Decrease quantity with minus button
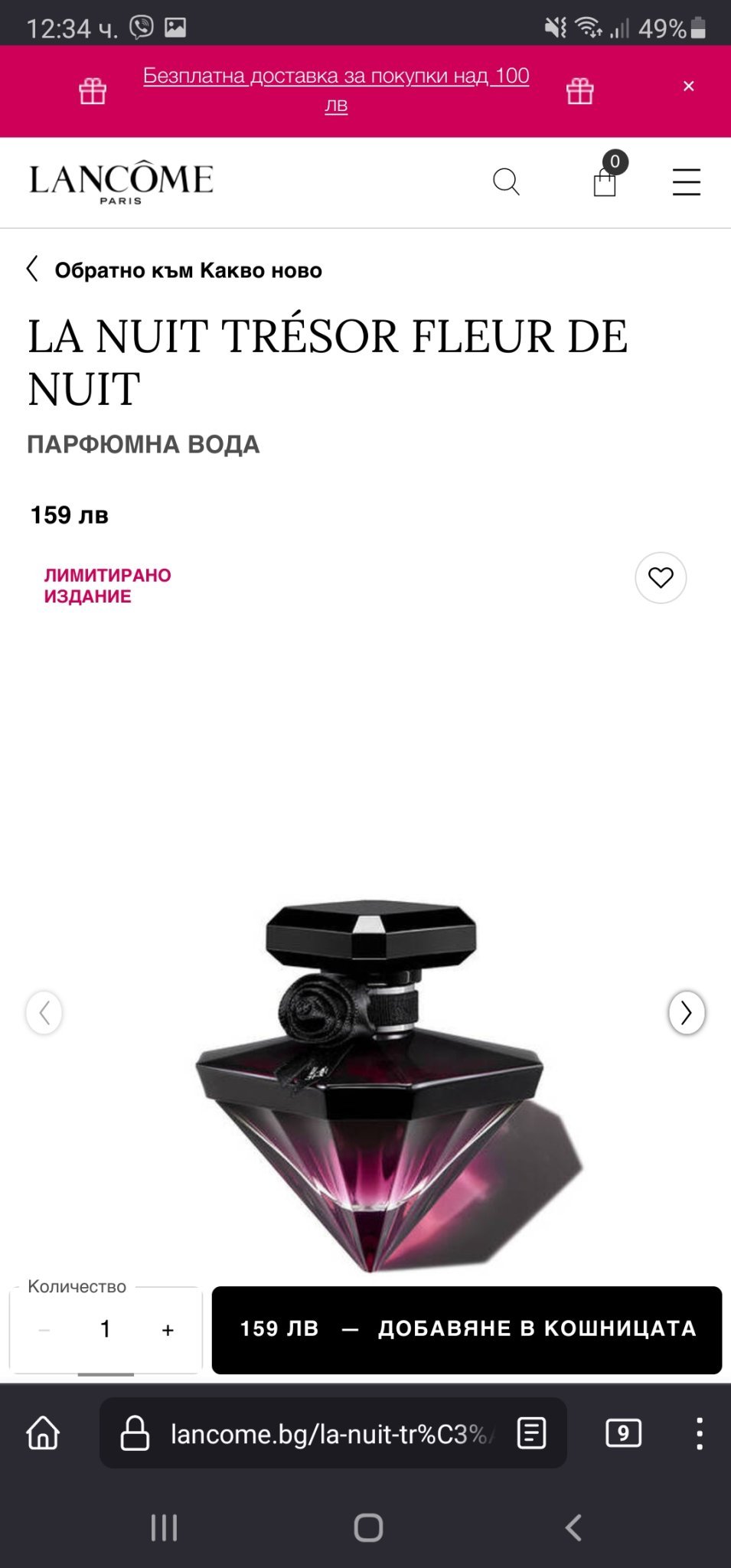 pyautogui.click(x=44, y=1330)
